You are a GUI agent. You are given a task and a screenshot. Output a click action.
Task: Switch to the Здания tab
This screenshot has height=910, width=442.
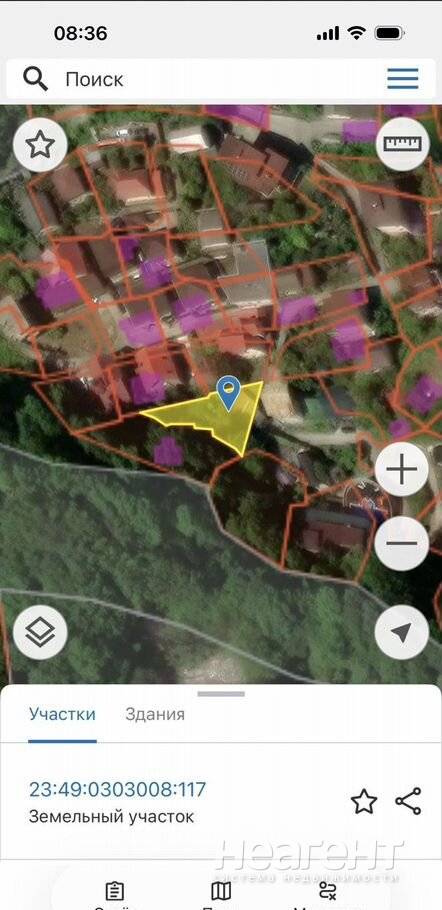coord(155,714)
